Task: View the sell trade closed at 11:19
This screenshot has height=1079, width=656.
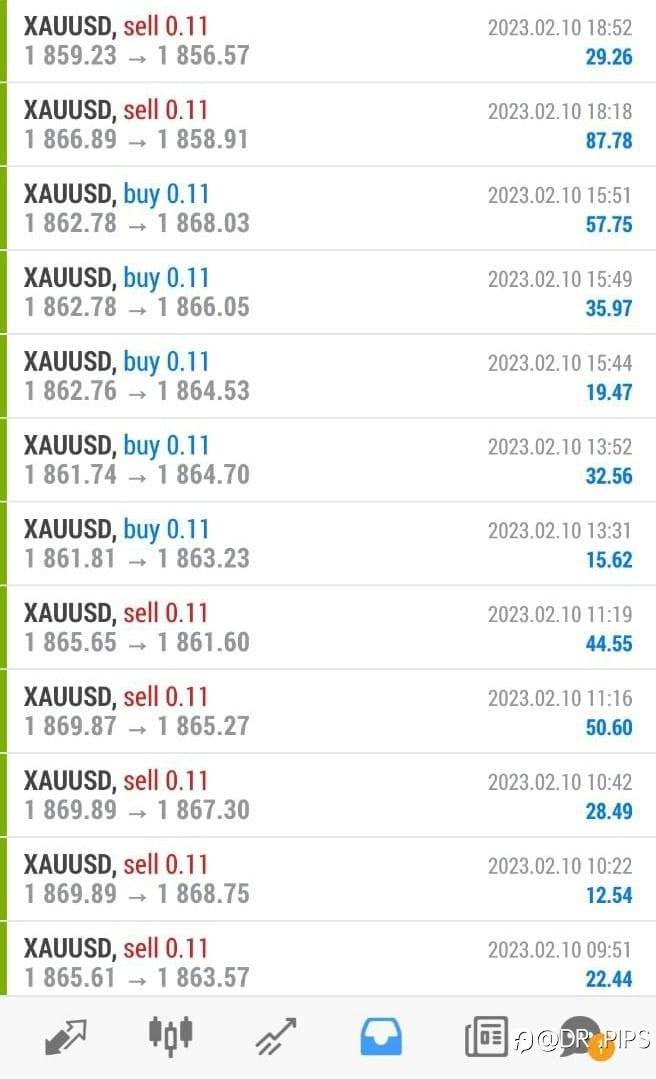Action: tap(328, 629)
